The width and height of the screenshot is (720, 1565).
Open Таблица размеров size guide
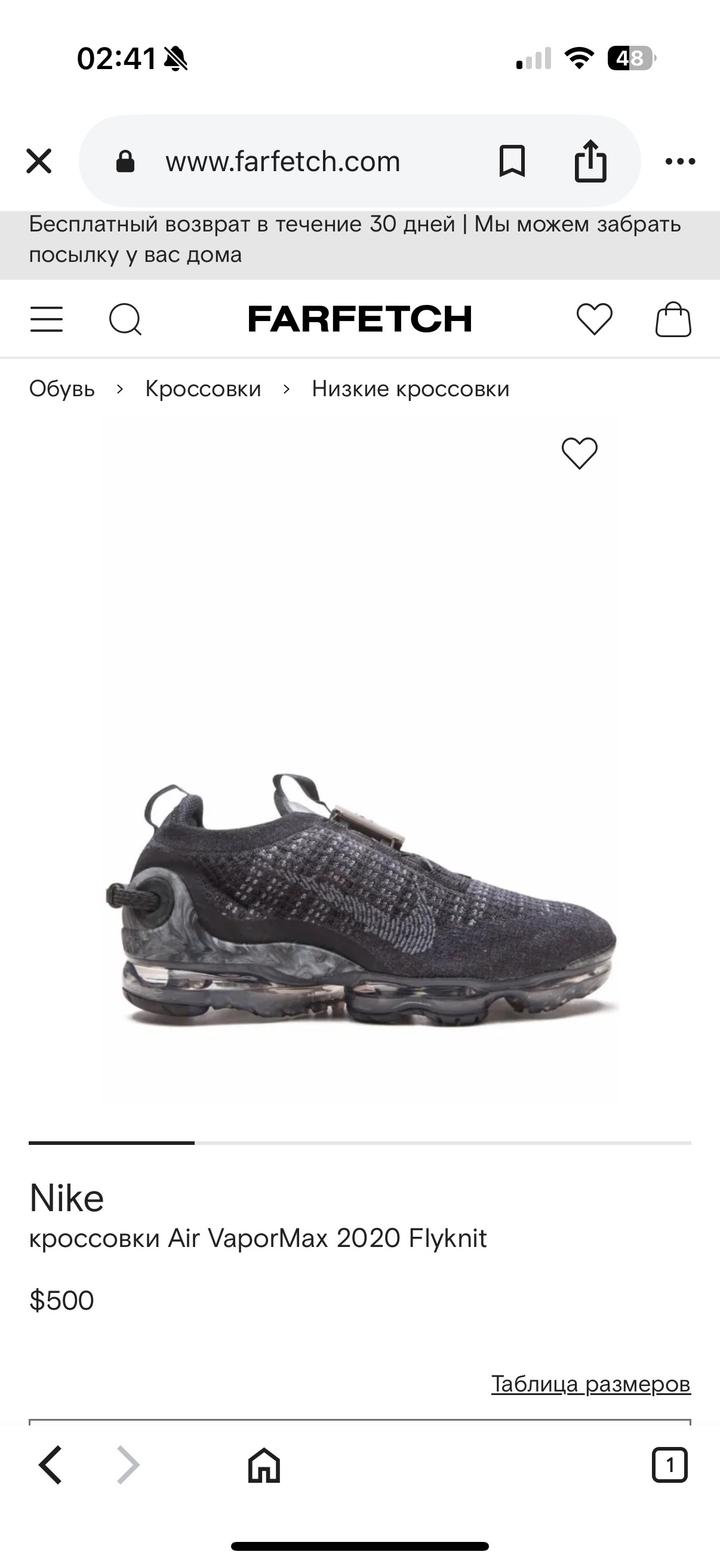point(590,1384)
